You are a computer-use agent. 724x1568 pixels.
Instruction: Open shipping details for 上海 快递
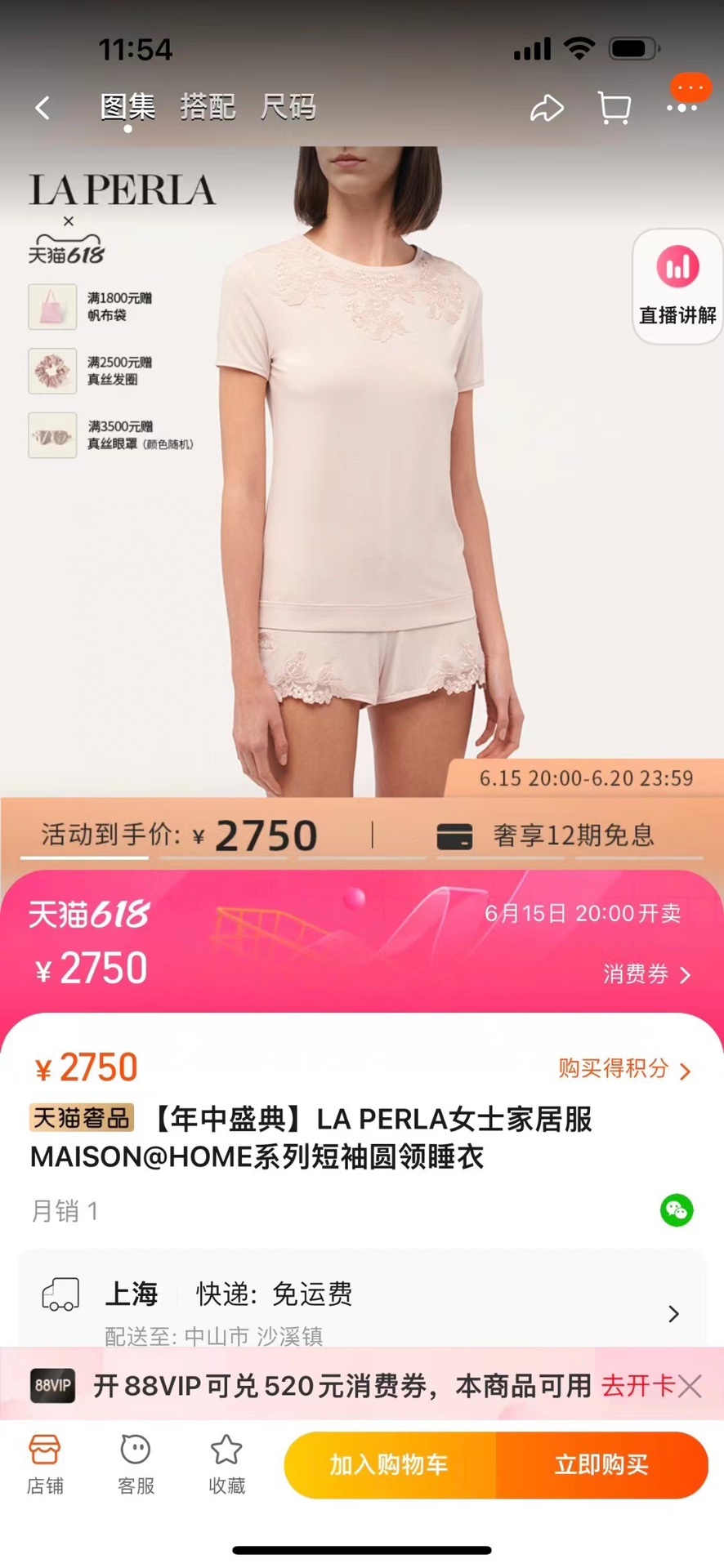(x=673, y=1313)
